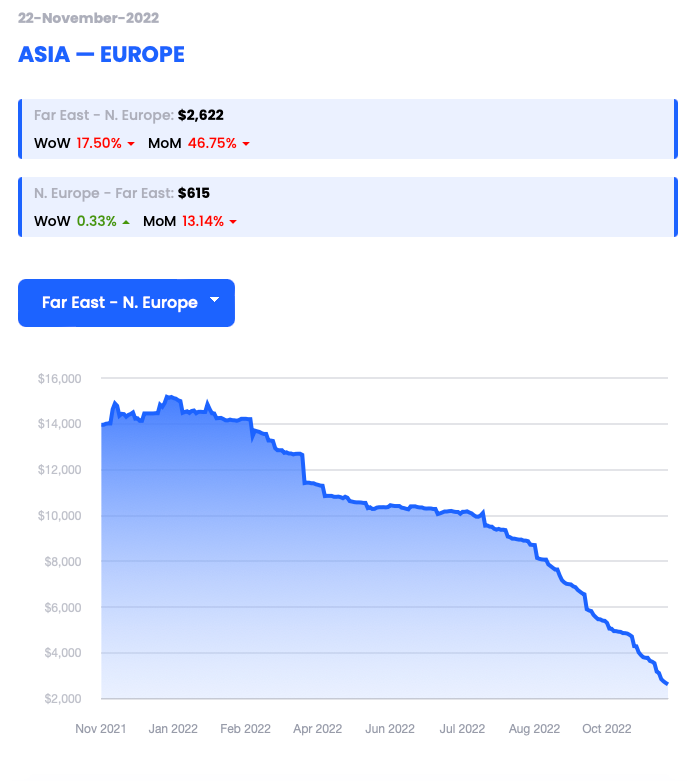Expand the Far East - N. Europe dropdown
Image resolution: width=693 pixels, height=781 pixels.
(126, 303)
